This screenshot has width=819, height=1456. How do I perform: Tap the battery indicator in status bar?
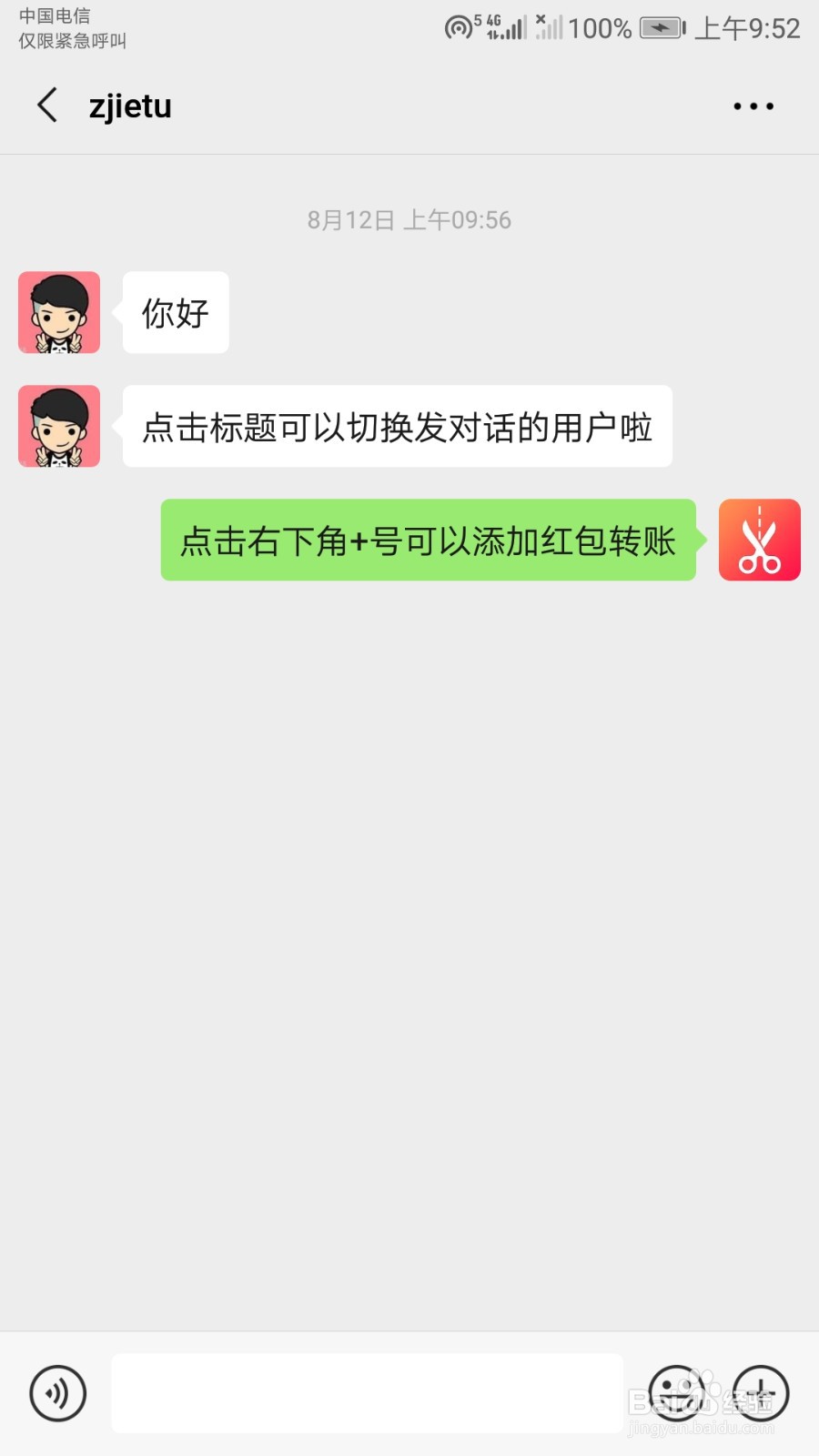(658, 27)
